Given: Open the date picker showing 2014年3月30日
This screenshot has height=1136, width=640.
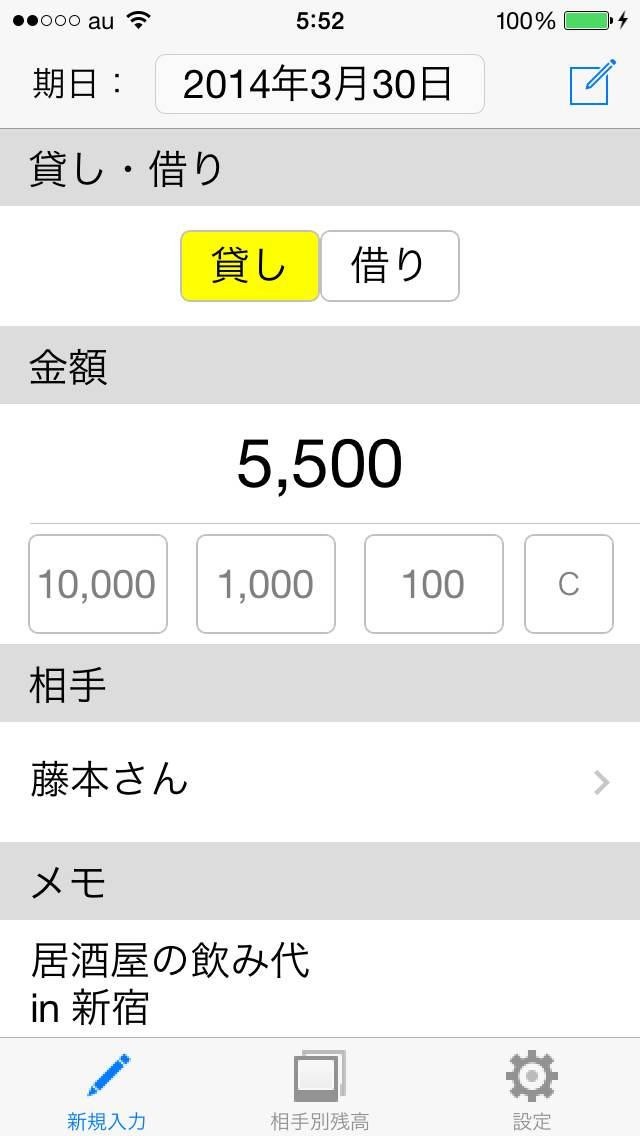Looking at the screenshot, I should (319, 84).
